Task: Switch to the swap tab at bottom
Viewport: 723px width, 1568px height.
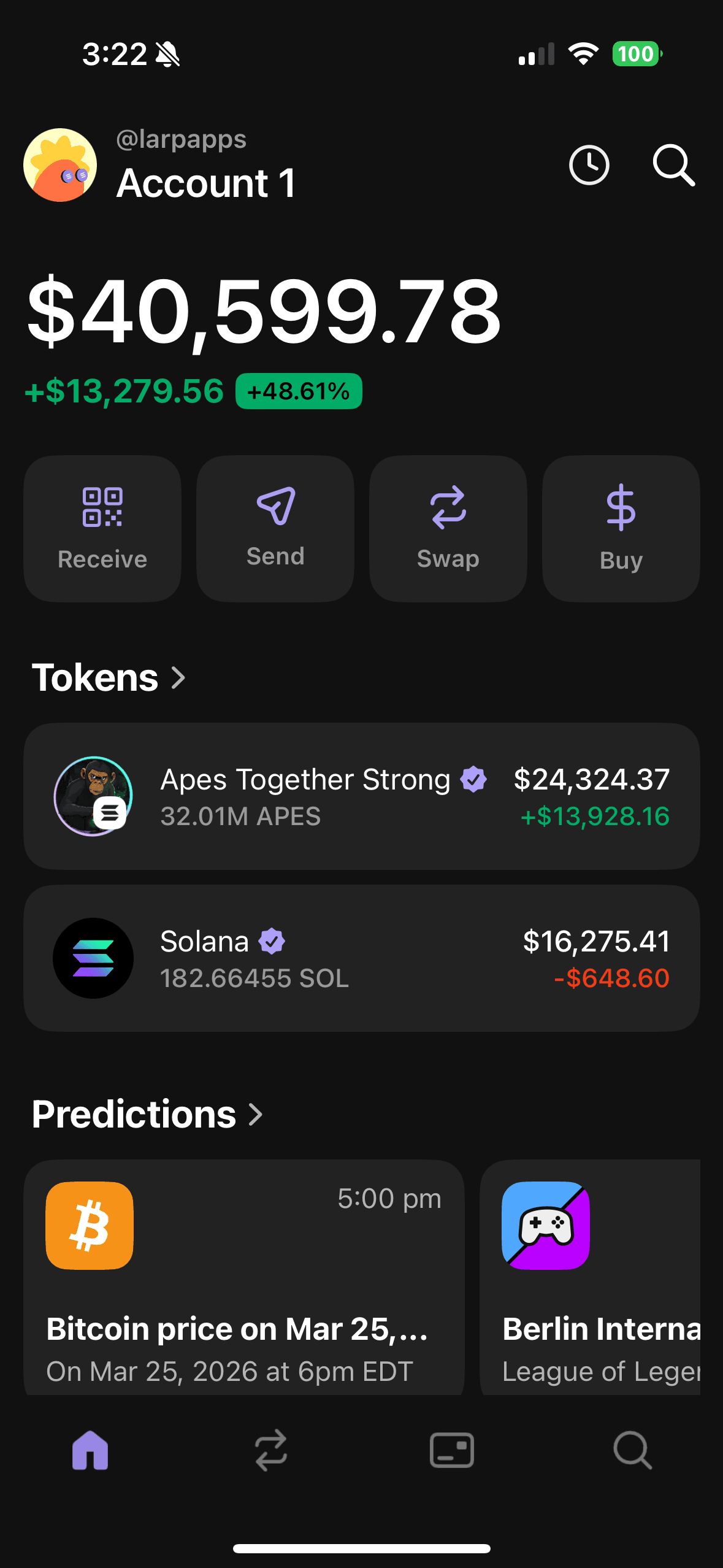Action: point(270,1450)
